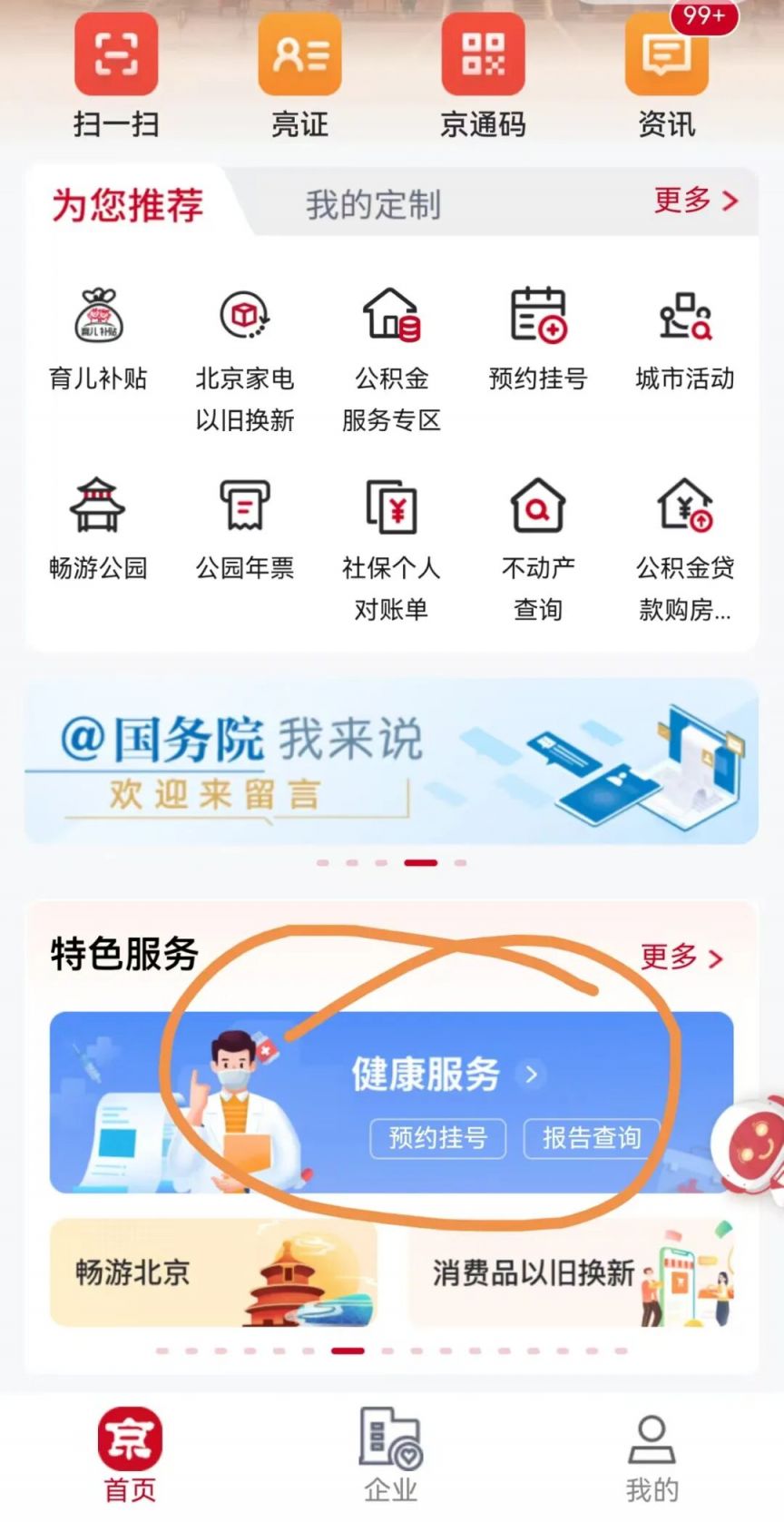
Task: Switch to the 我的 tab
Action: click(x=652, y=1452)
